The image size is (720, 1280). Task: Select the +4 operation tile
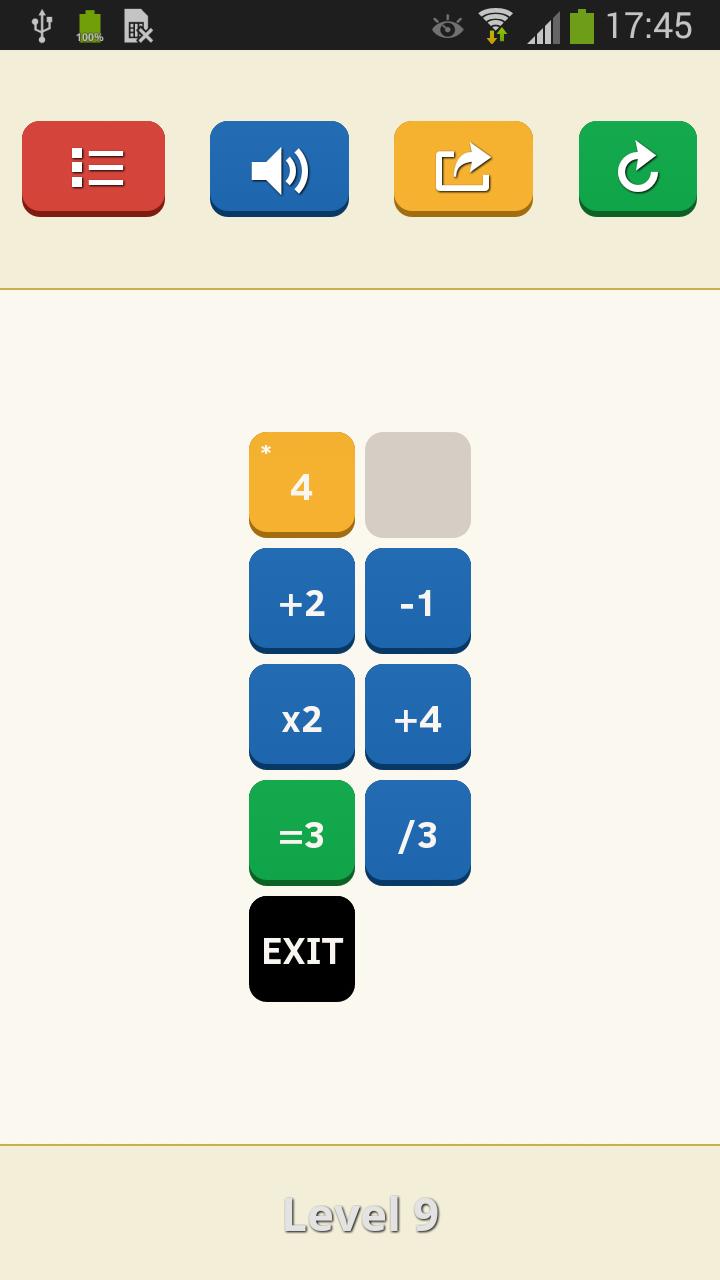coord(417,716)
